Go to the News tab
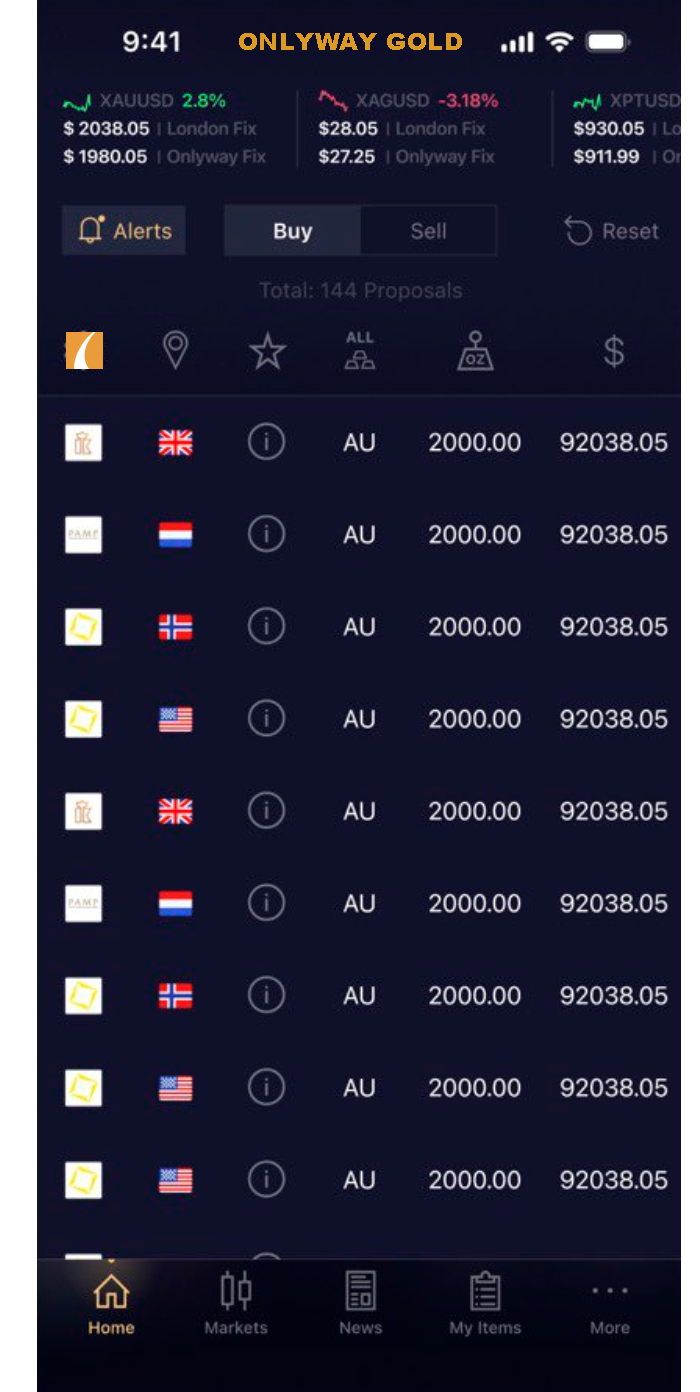Image resolution: width=700 pixels, height=1392 pixels. (x=360, y=1304)
